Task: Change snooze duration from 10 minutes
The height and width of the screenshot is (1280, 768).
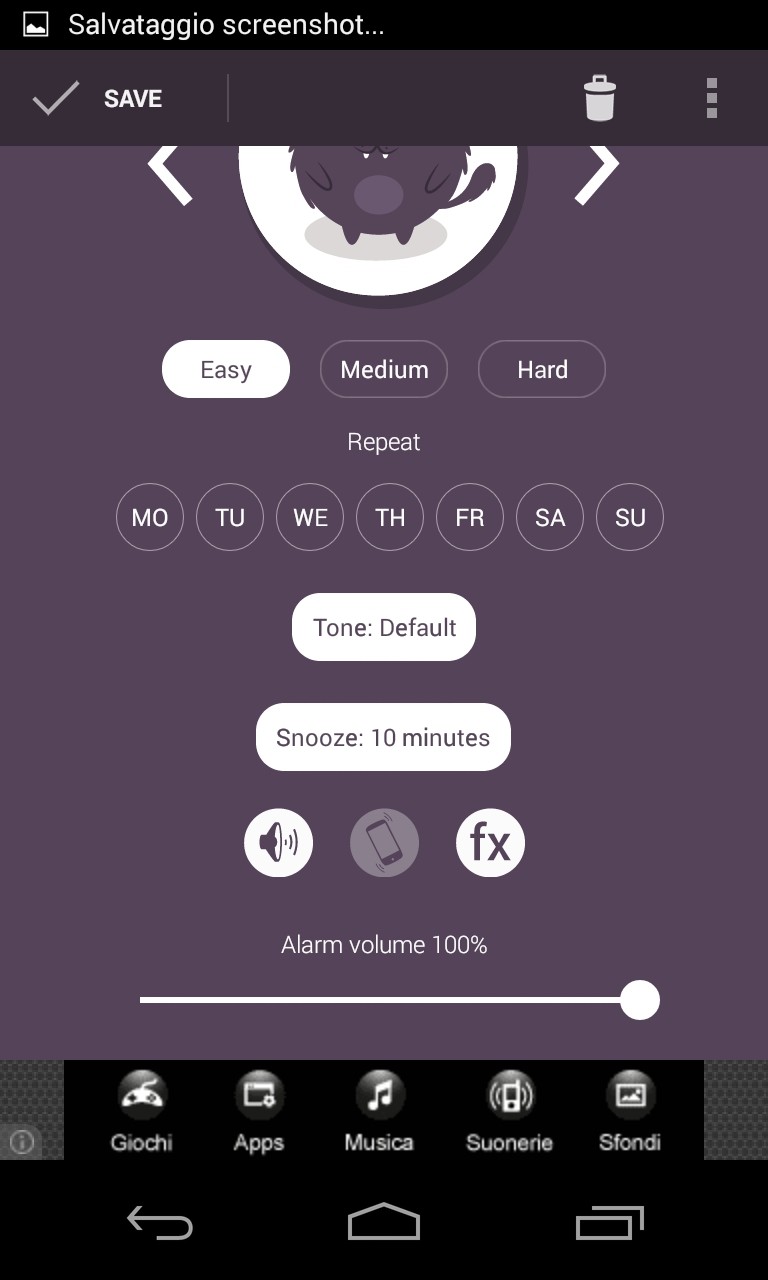Action: [383, 737]
